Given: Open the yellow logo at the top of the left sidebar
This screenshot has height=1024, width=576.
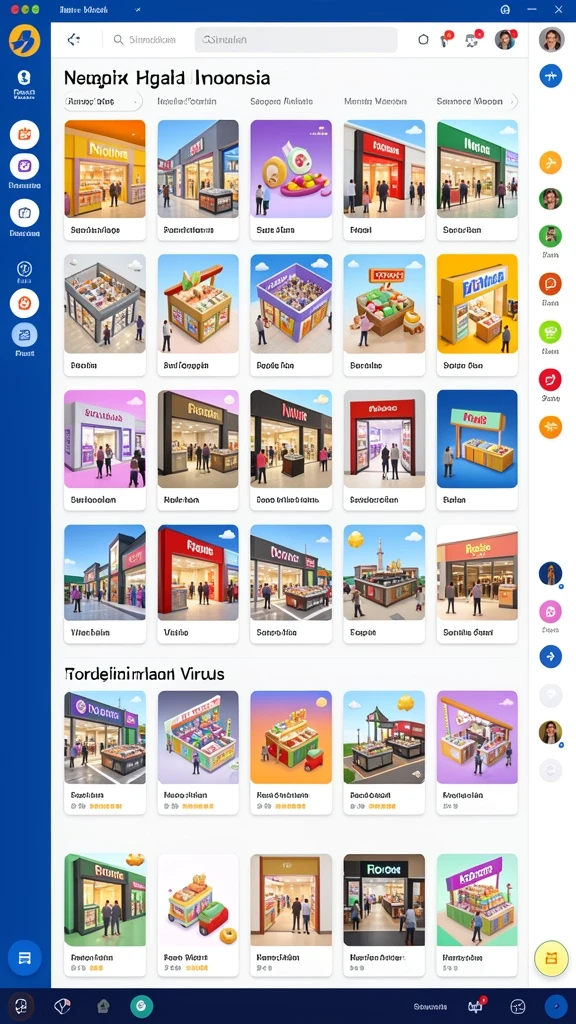Looking at the screenshot, I should [x=25, y=40].
